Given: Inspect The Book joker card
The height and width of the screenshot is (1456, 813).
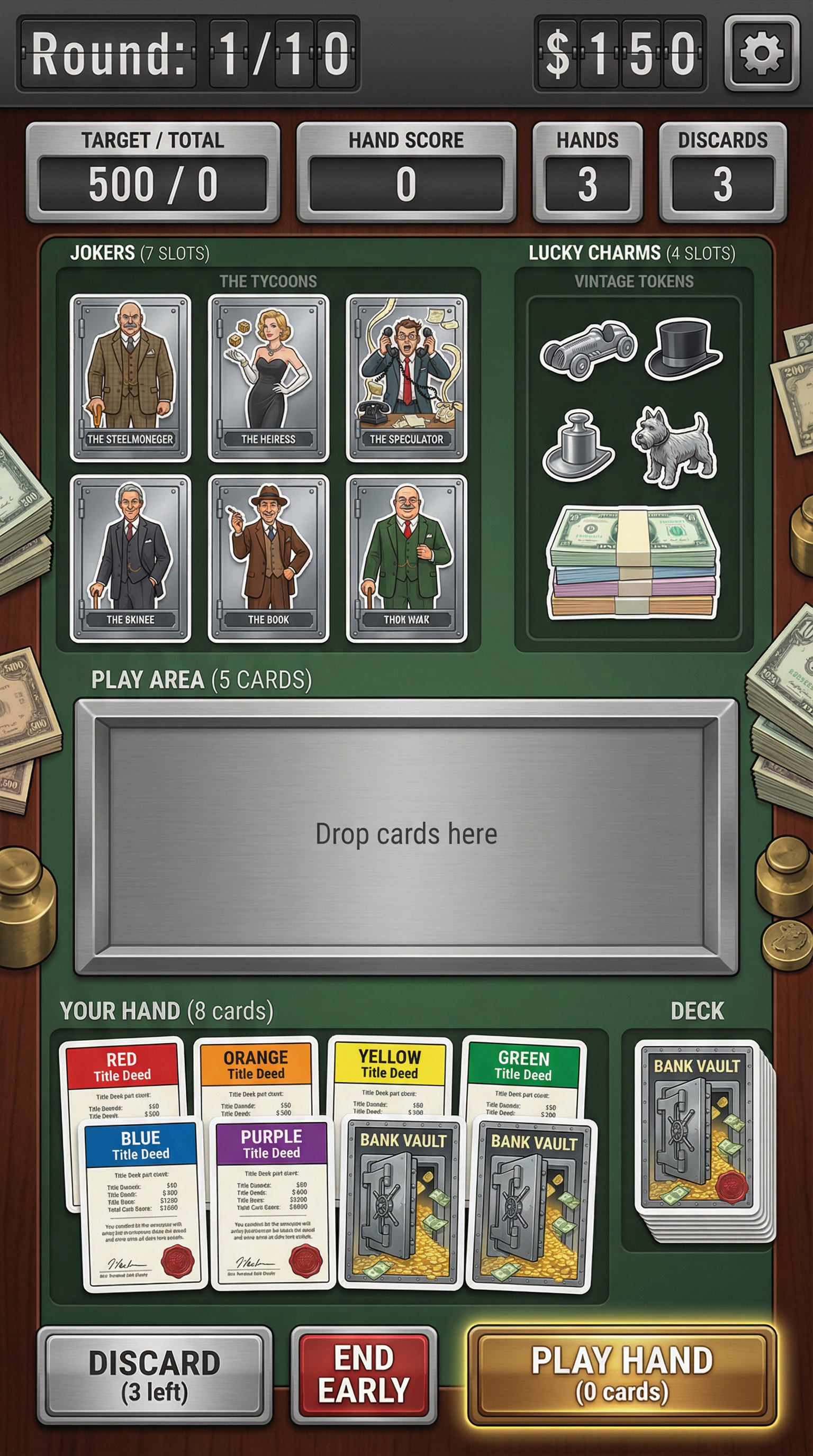Looking at the screenshot, I should [268, 558].
